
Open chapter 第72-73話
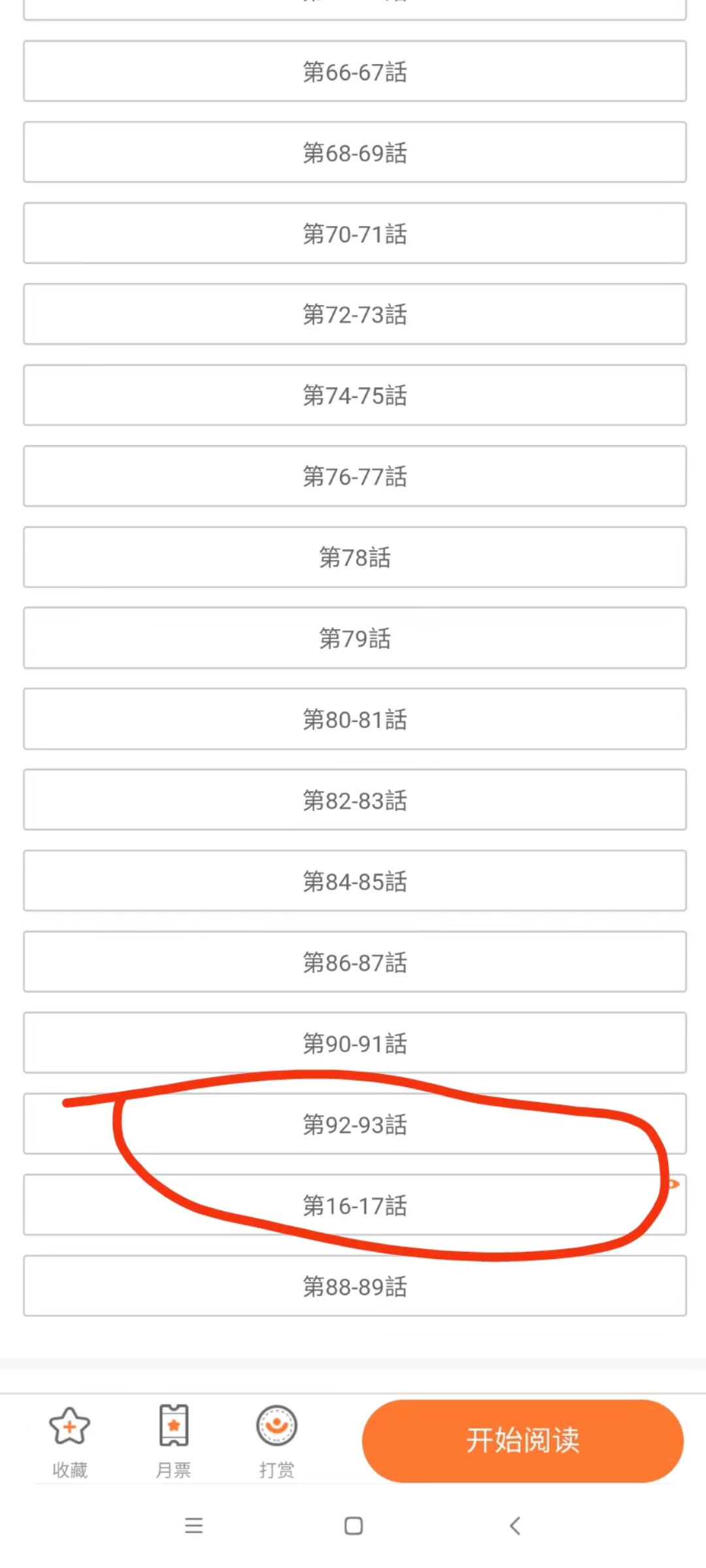click(354, 315)
